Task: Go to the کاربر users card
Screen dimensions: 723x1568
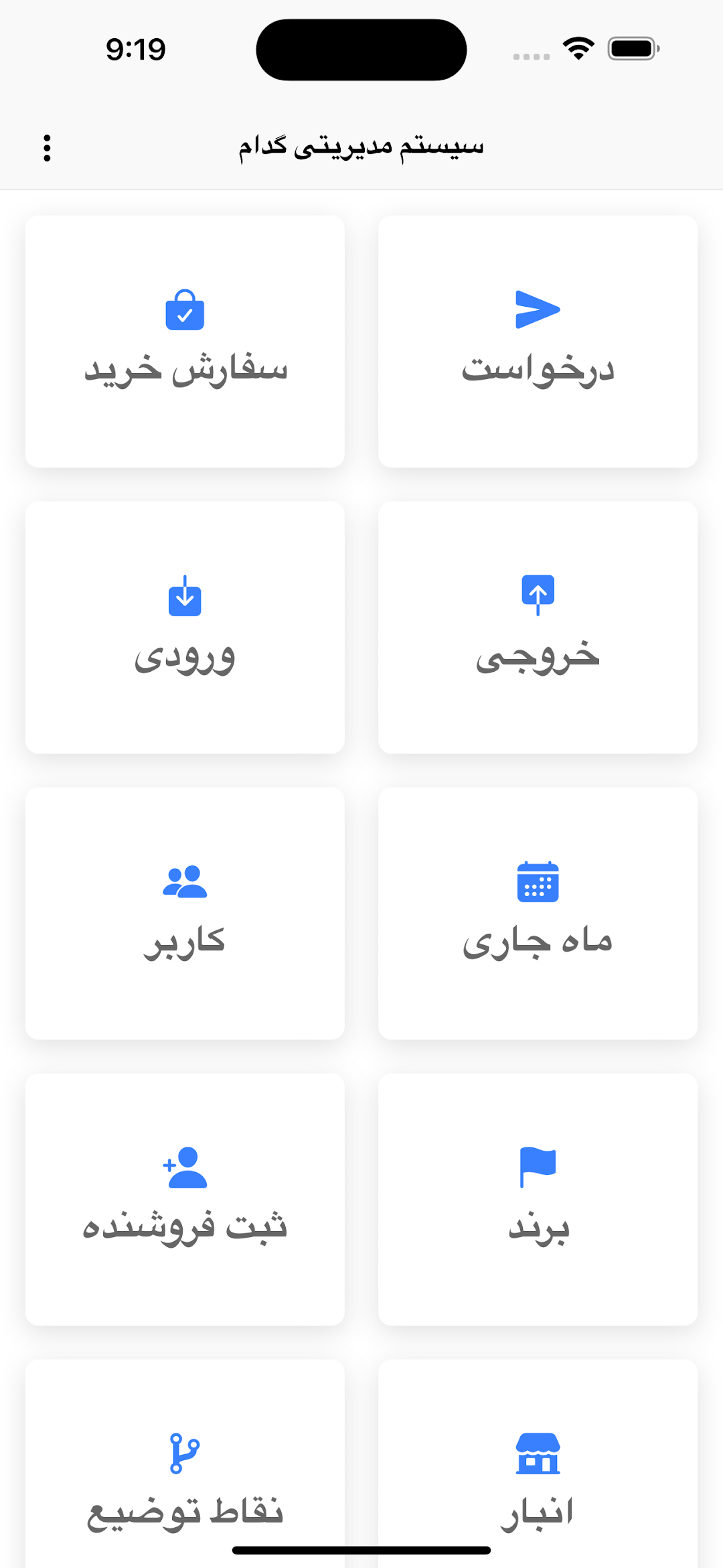Action: coord(185,914)
